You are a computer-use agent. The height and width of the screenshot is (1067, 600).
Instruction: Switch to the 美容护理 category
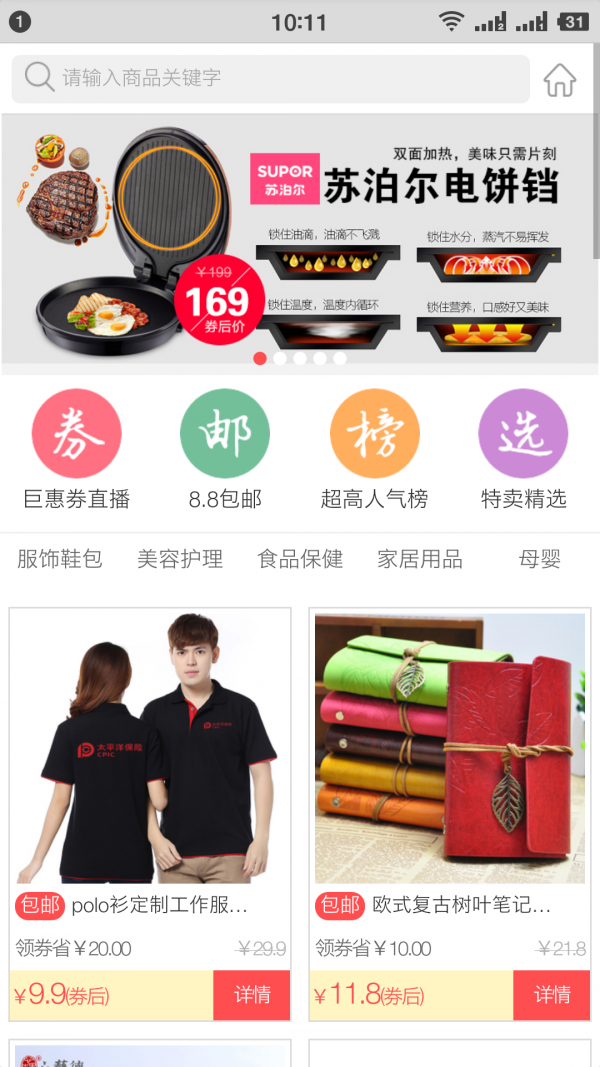click(180, 559)
